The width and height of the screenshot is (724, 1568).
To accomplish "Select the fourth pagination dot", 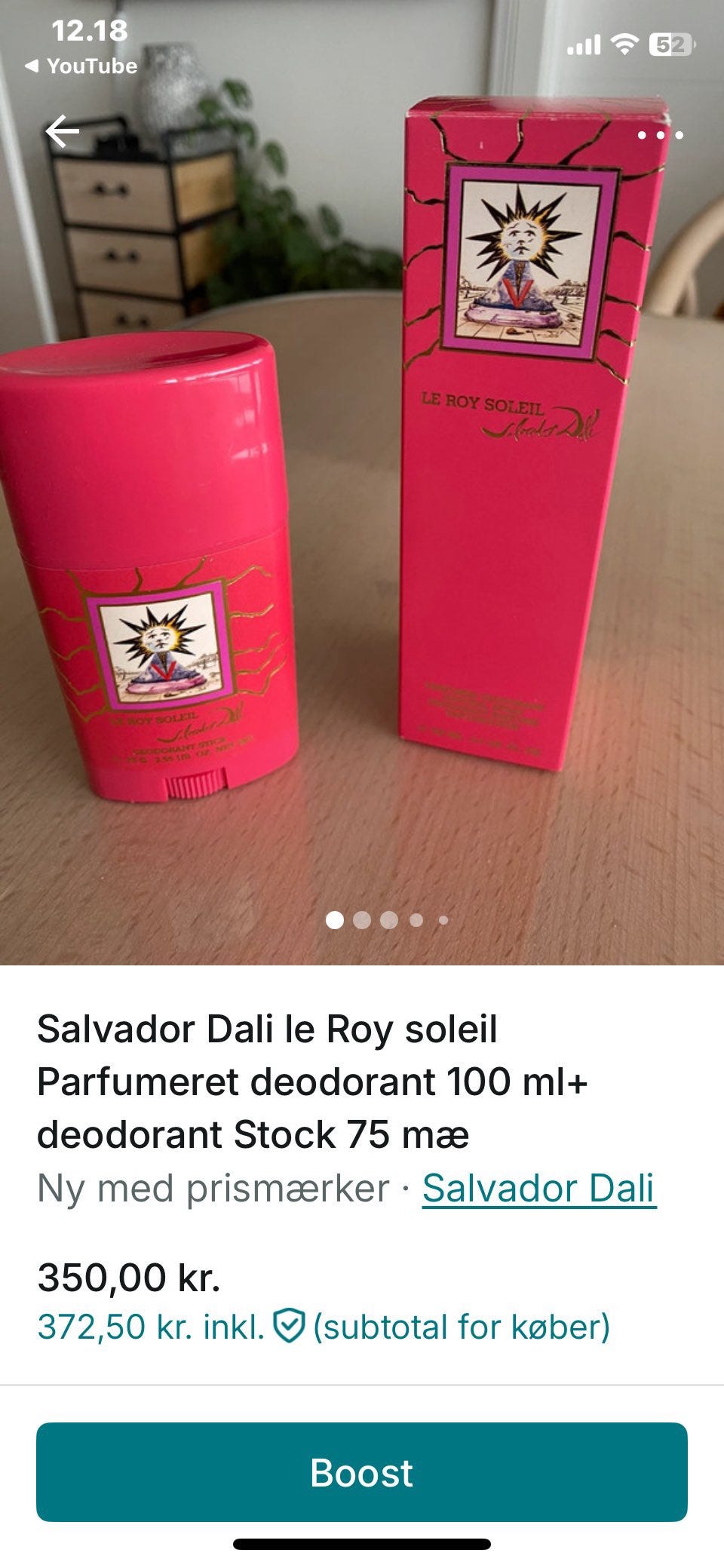I will 415,919.
